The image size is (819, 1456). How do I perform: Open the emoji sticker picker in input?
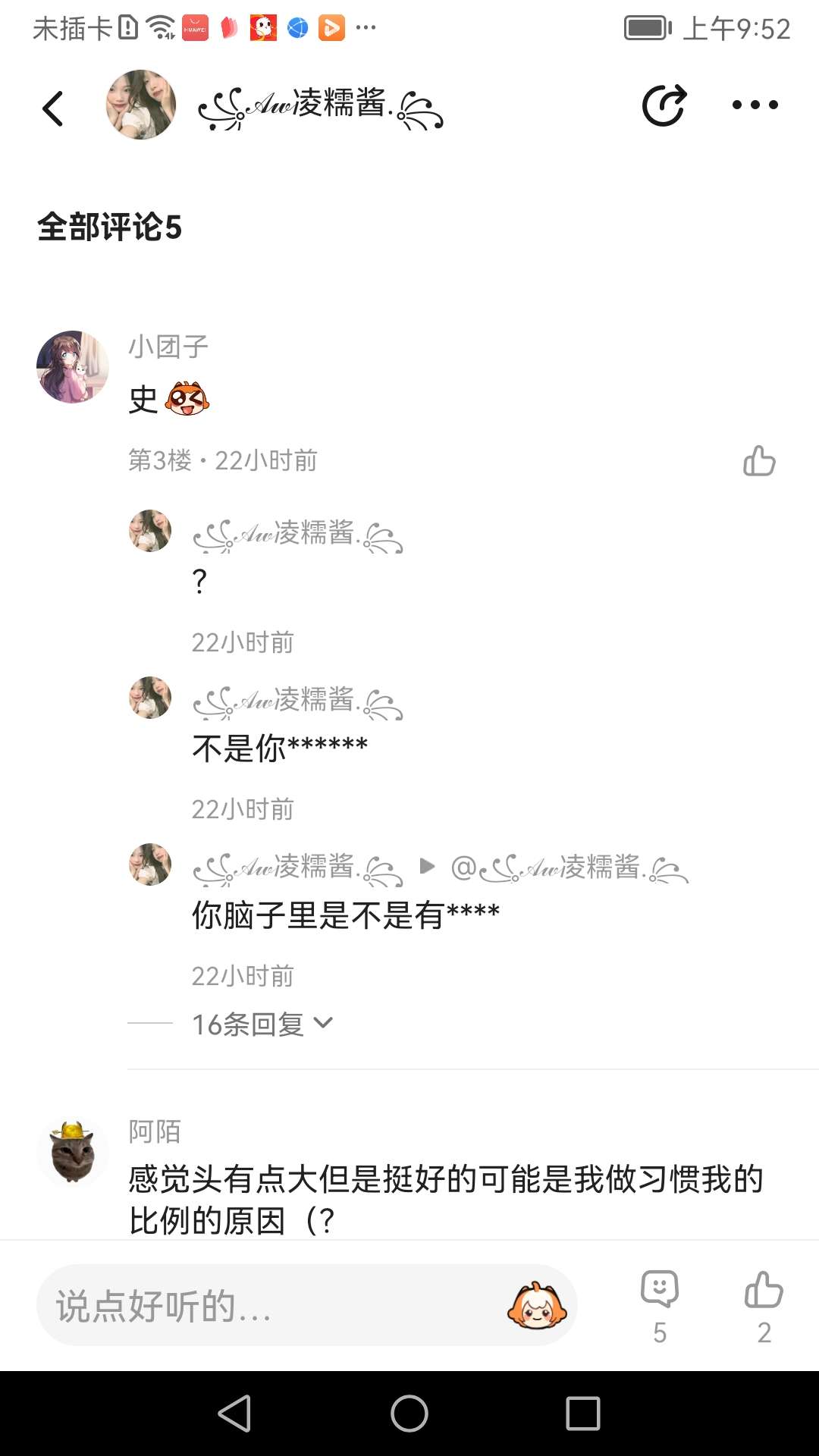click(x=537, y=1306)
